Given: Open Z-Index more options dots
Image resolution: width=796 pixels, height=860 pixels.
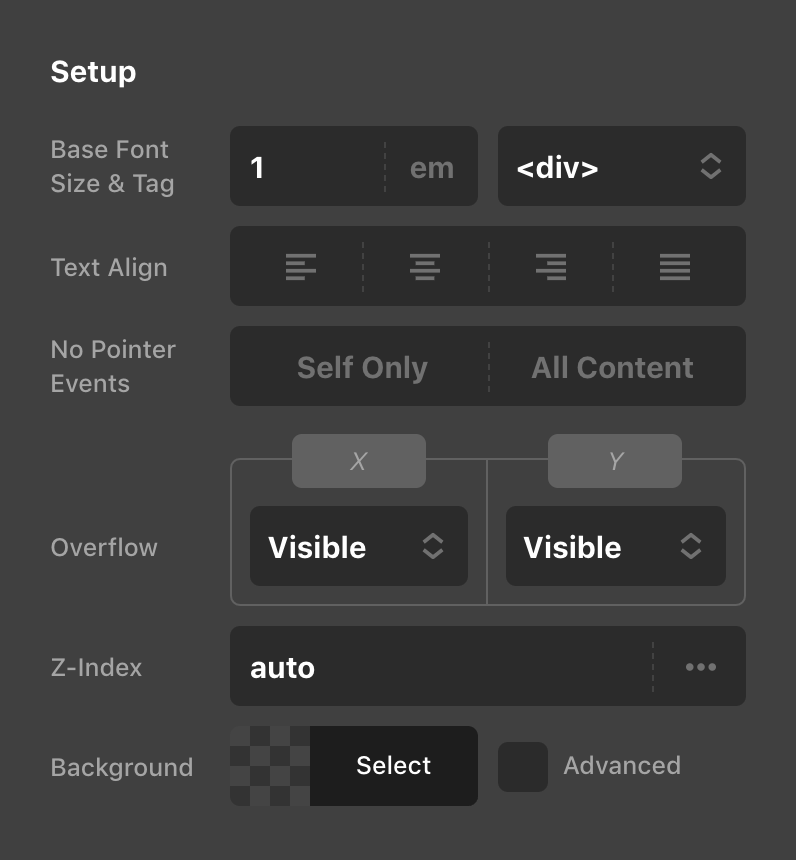Looking at the screenshot, I should [x=700, y=667].
